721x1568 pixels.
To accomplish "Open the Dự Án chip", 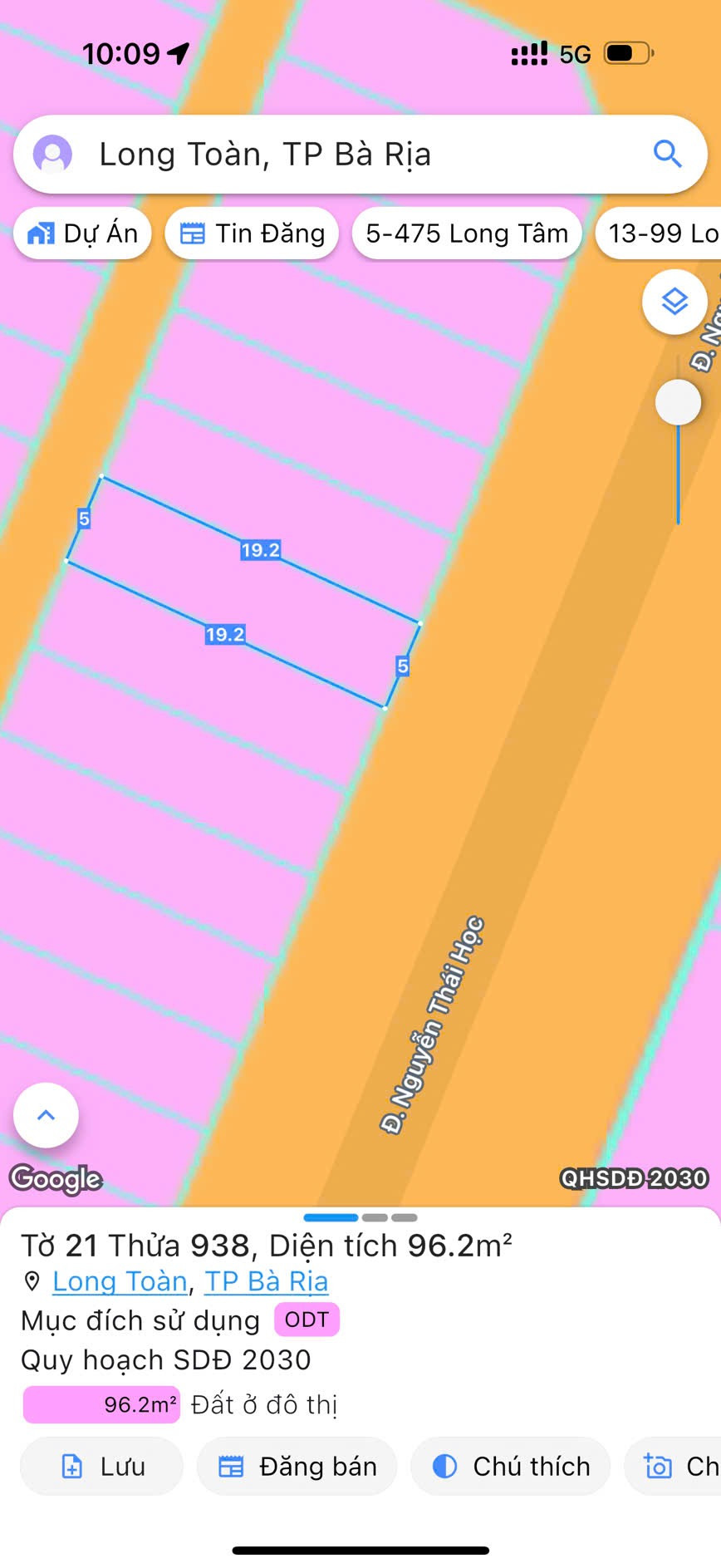I will point(82,233).
